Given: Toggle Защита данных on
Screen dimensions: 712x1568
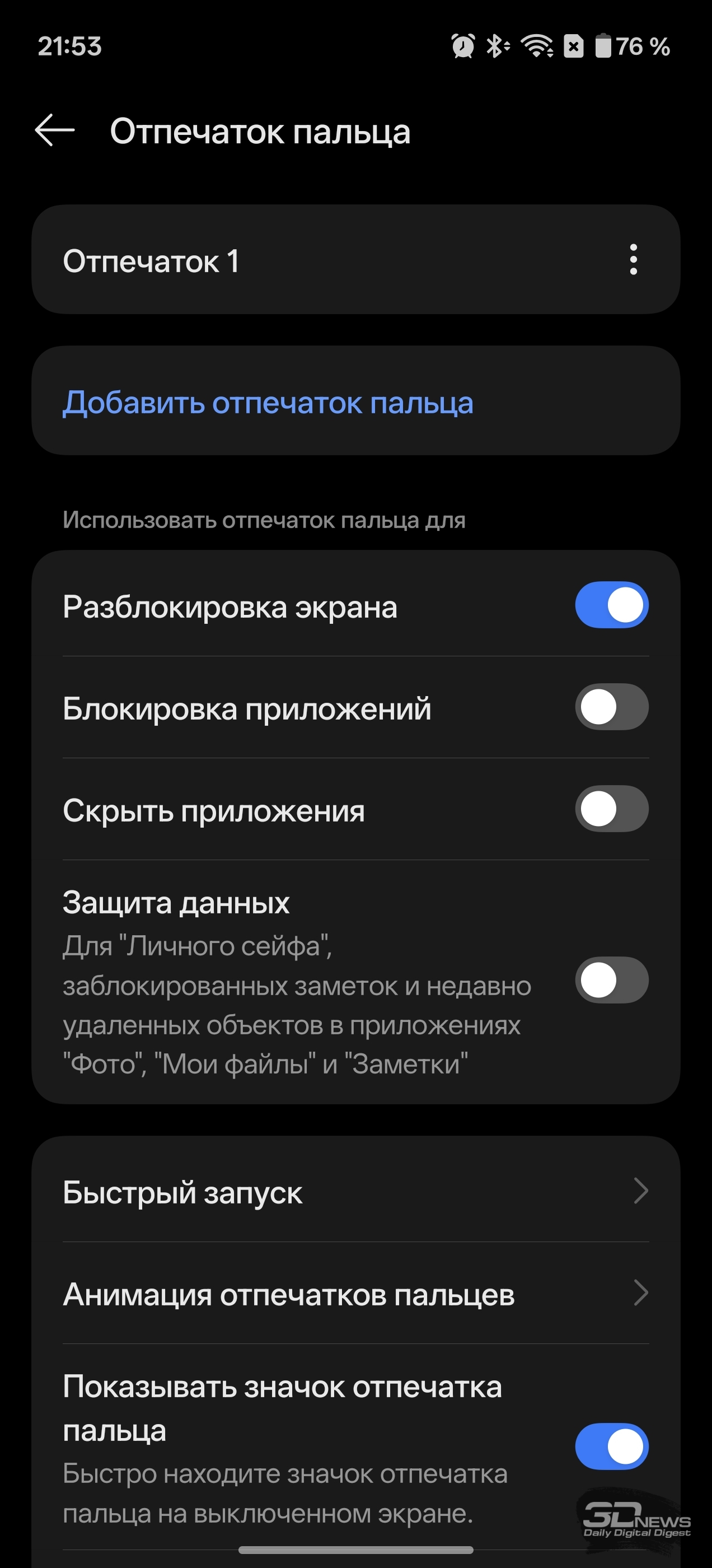Looking at the screenshot, I should click(x=612, y=981).
